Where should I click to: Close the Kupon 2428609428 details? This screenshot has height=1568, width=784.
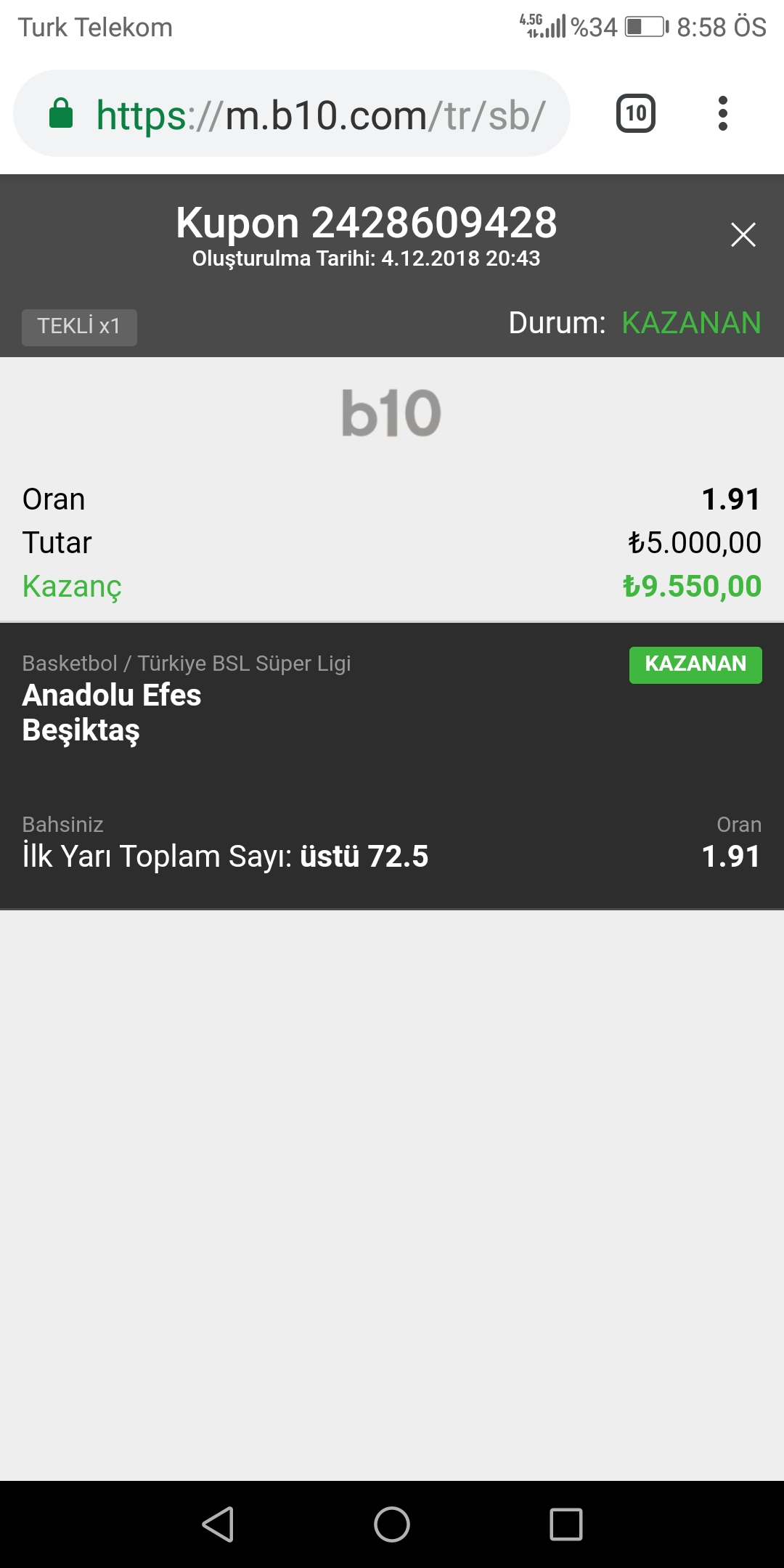pos(743,234)
